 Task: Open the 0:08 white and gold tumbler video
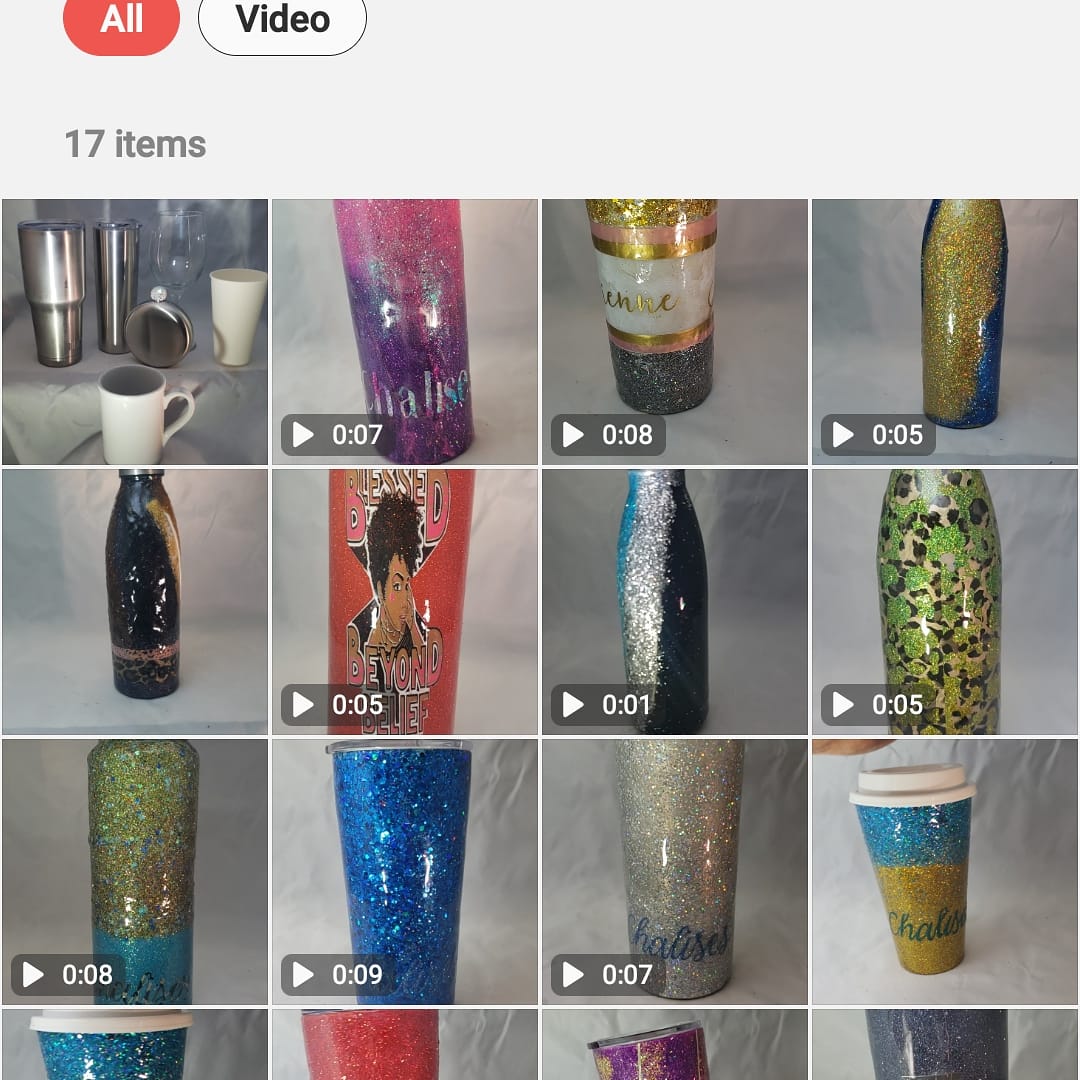(x=675, y=332)
